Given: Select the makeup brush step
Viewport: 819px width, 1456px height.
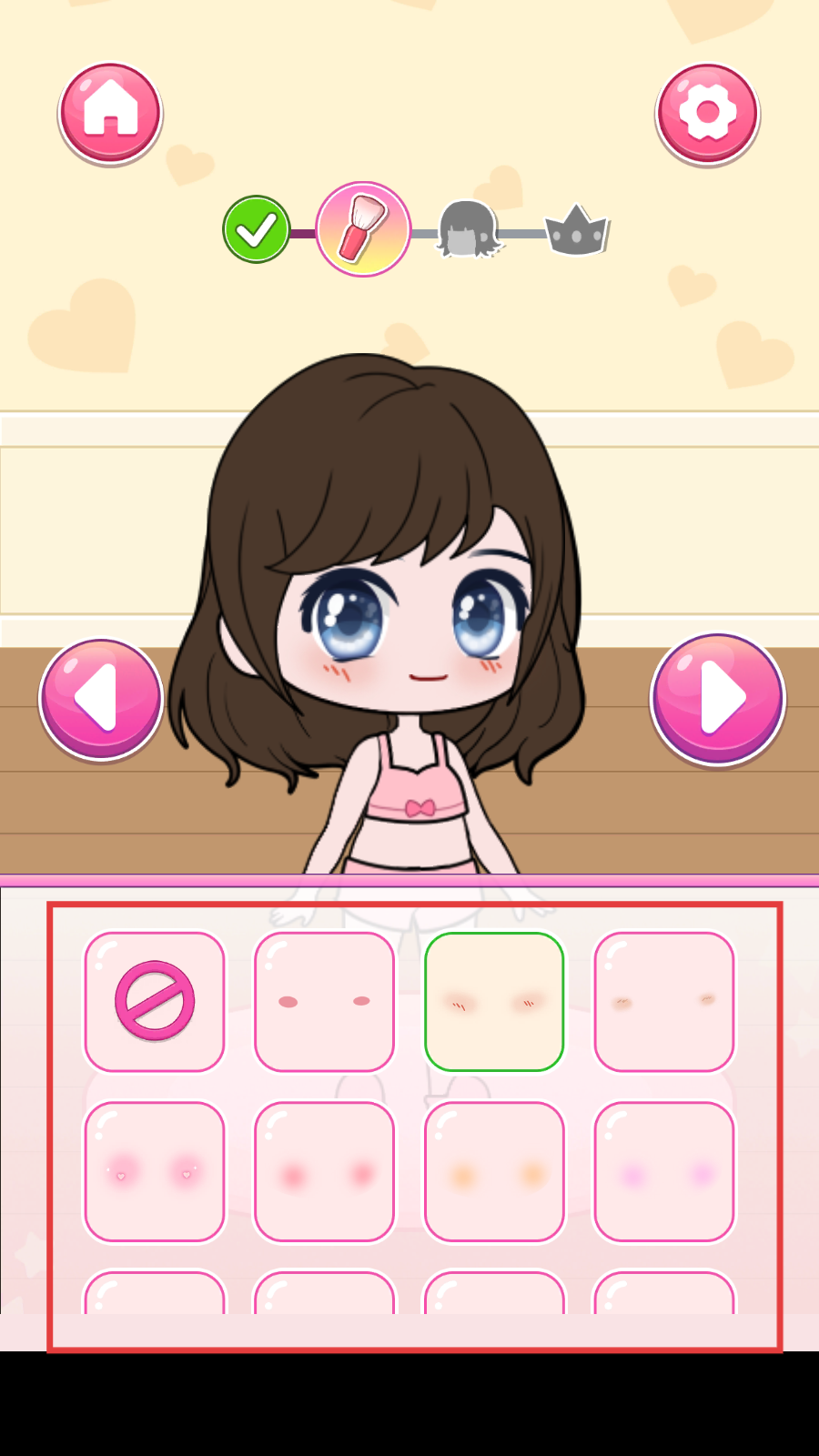Looking at the screenshot, I should coord(363,229).
